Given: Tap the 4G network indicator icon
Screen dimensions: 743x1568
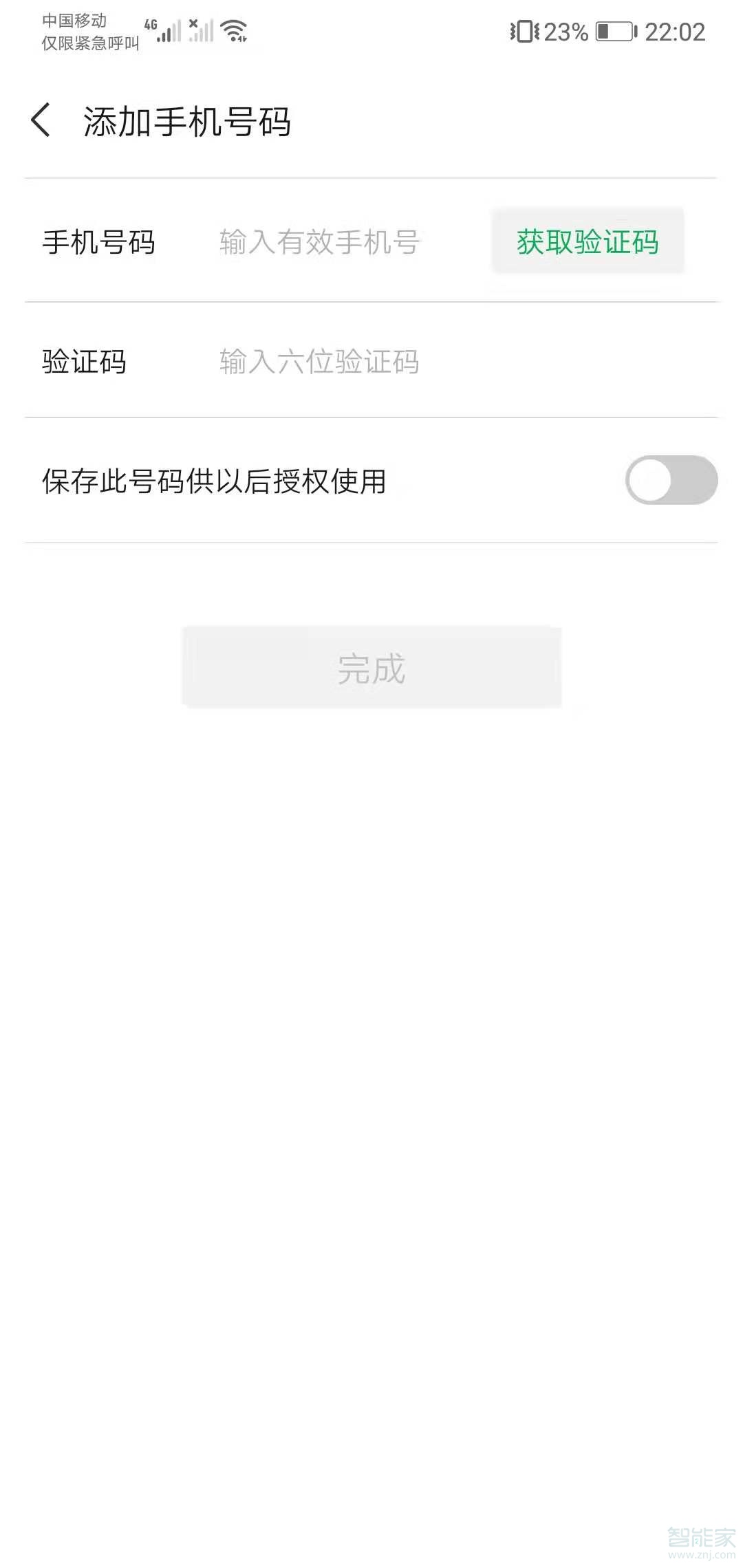Looking at the screenshot, I should [x=150, y=22].
